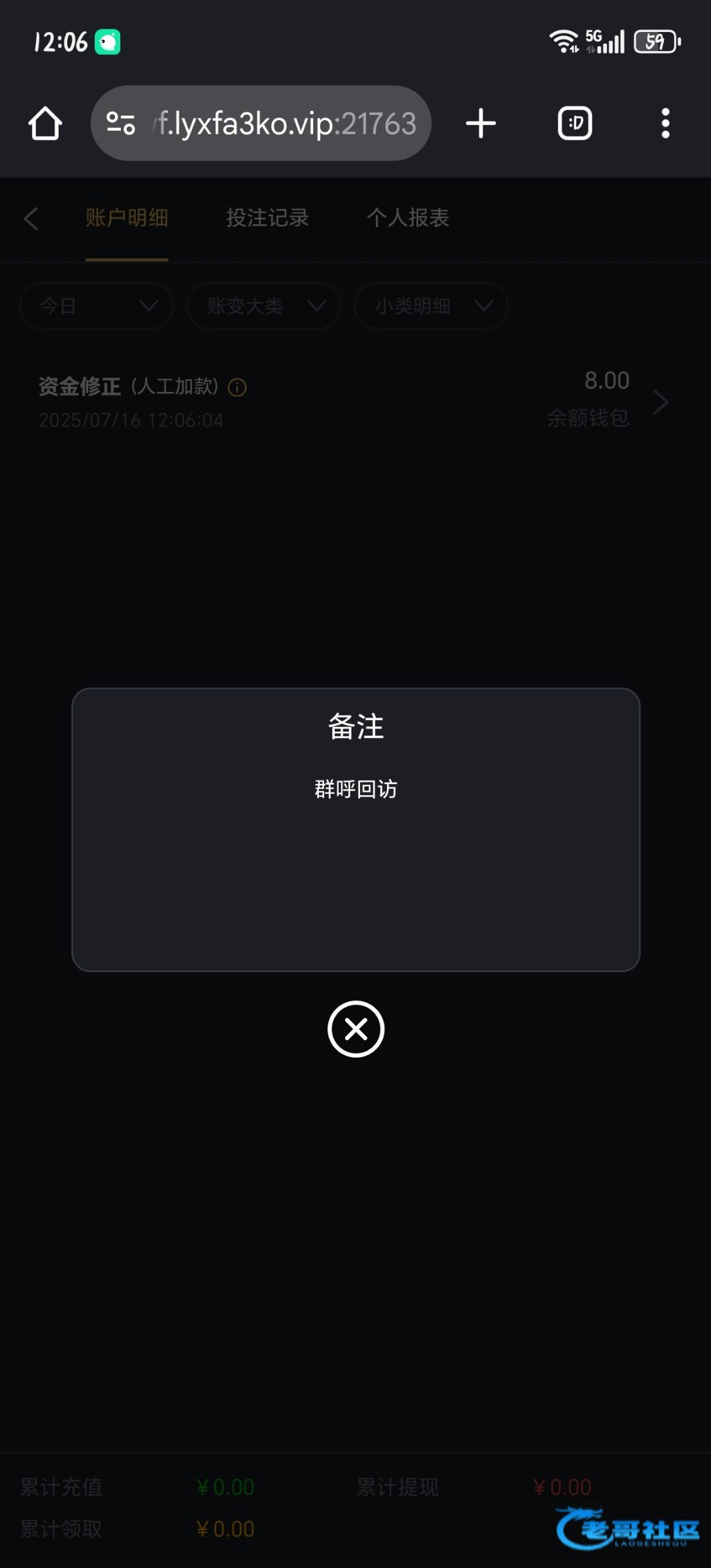View site info icon in address bar
Screen dimensions: 711x1568
pyautogui.click(x=120, y=123)
